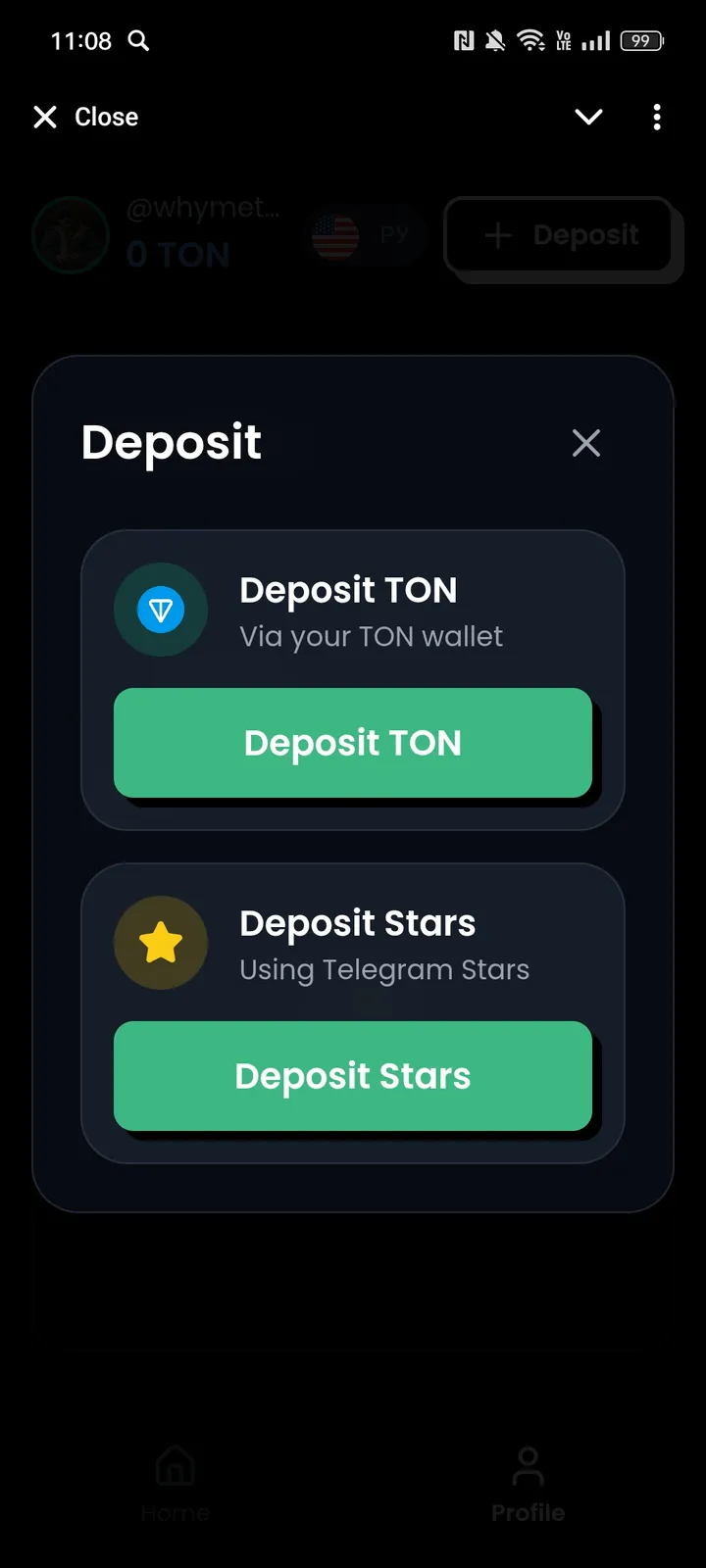Open the three-dot overflow menu
This screenshot has height=1568, width=706.
(657, 118)
